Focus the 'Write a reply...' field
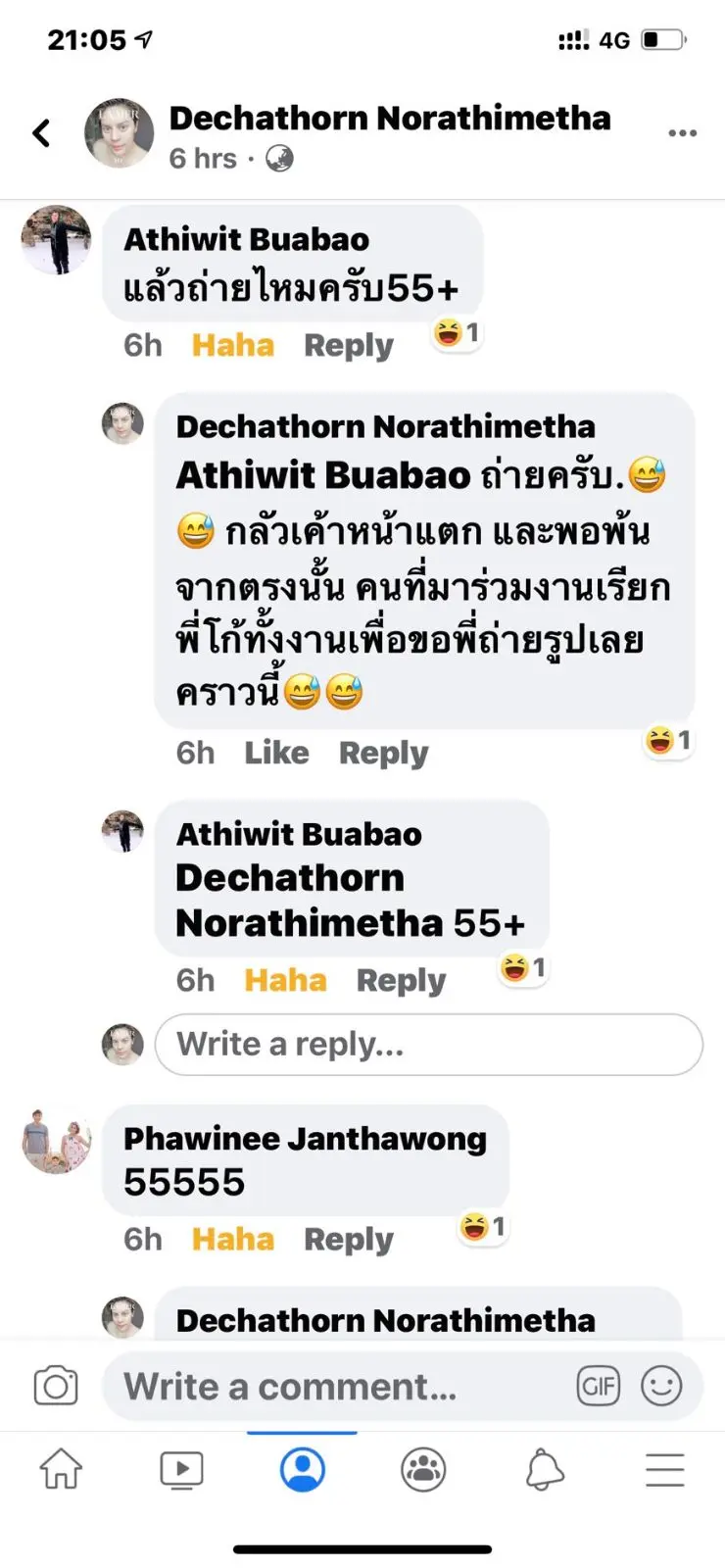Screen dimensions: 725x1568 pos(429,1045)
